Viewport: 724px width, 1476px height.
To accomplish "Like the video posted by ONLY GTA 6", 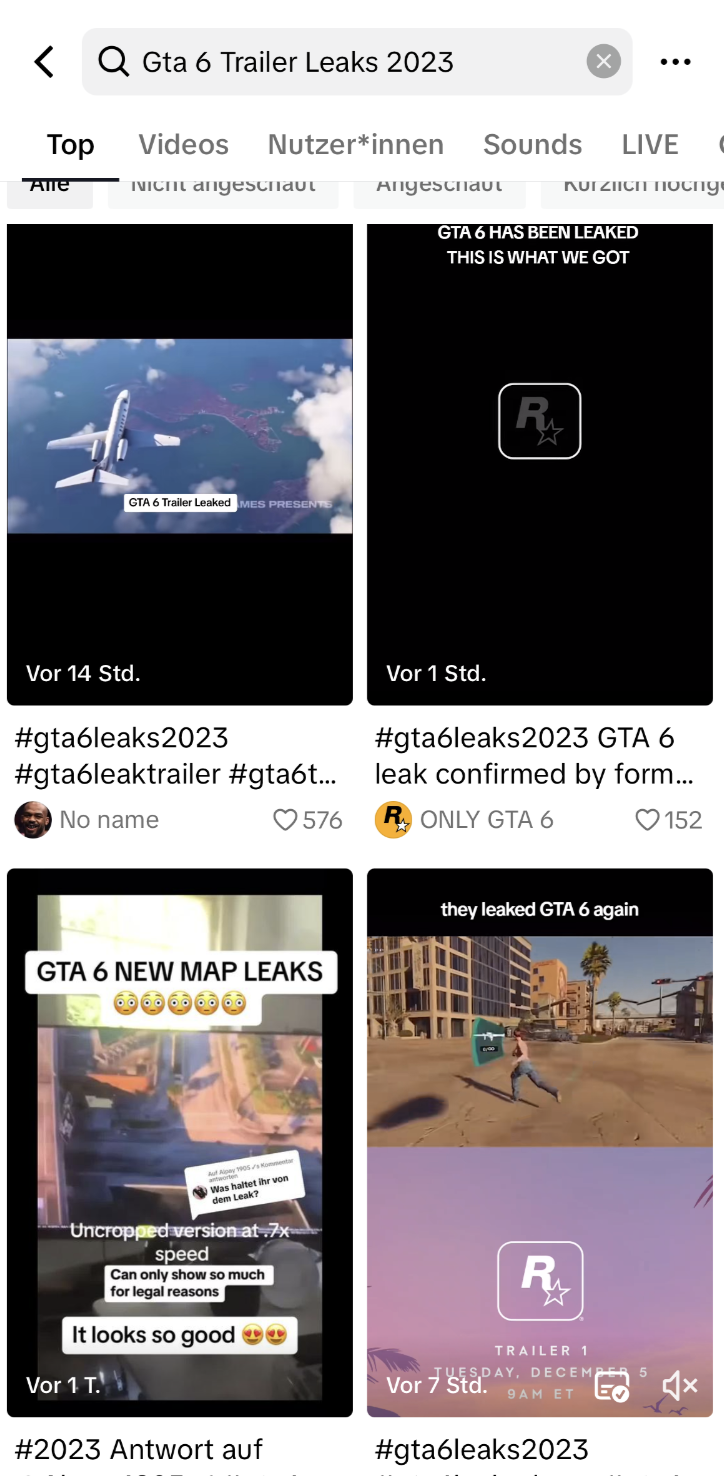I will [x=648, y=820].
